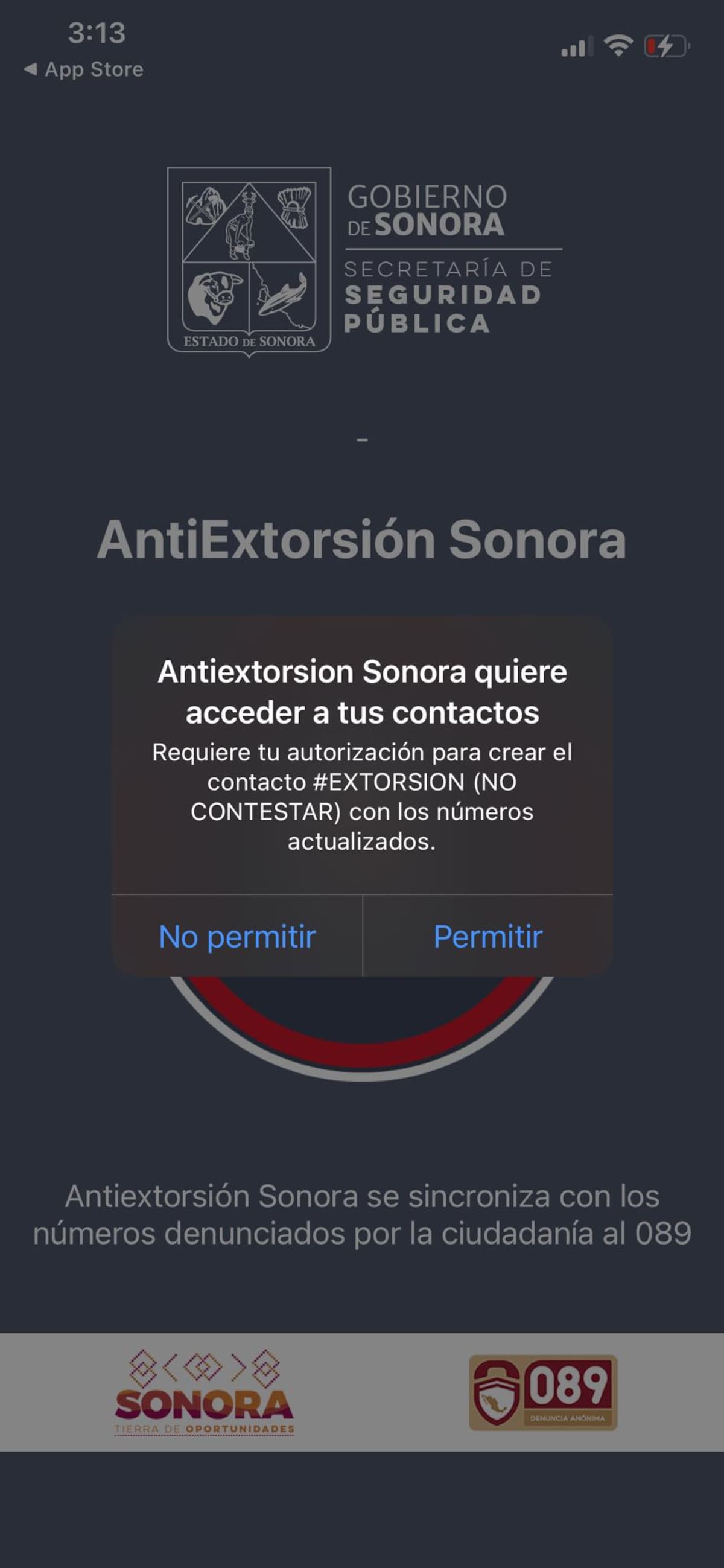Return to the App Store
Viewport: 724px width, 1568px height.
84,69
